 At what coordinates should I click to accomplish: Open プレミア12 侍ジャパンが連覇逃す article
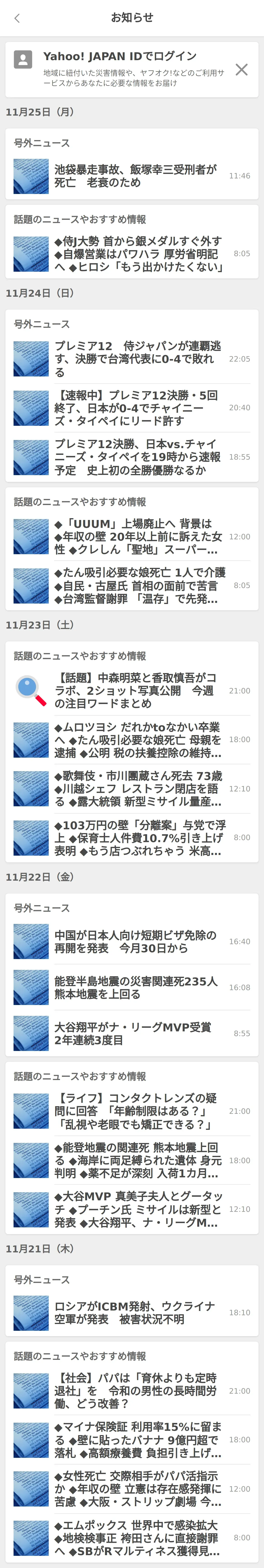[137, 359]
